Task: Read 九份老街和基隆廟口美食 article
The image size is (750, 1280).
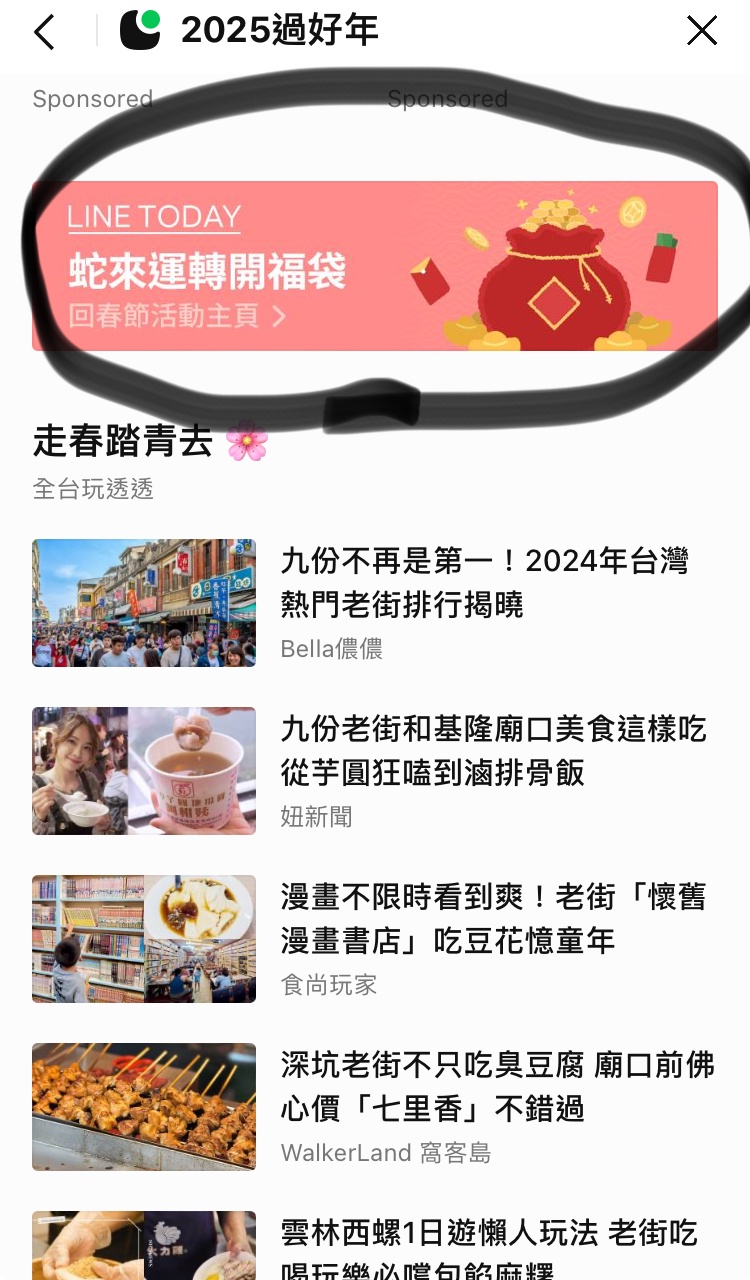Action: point(375,771)
